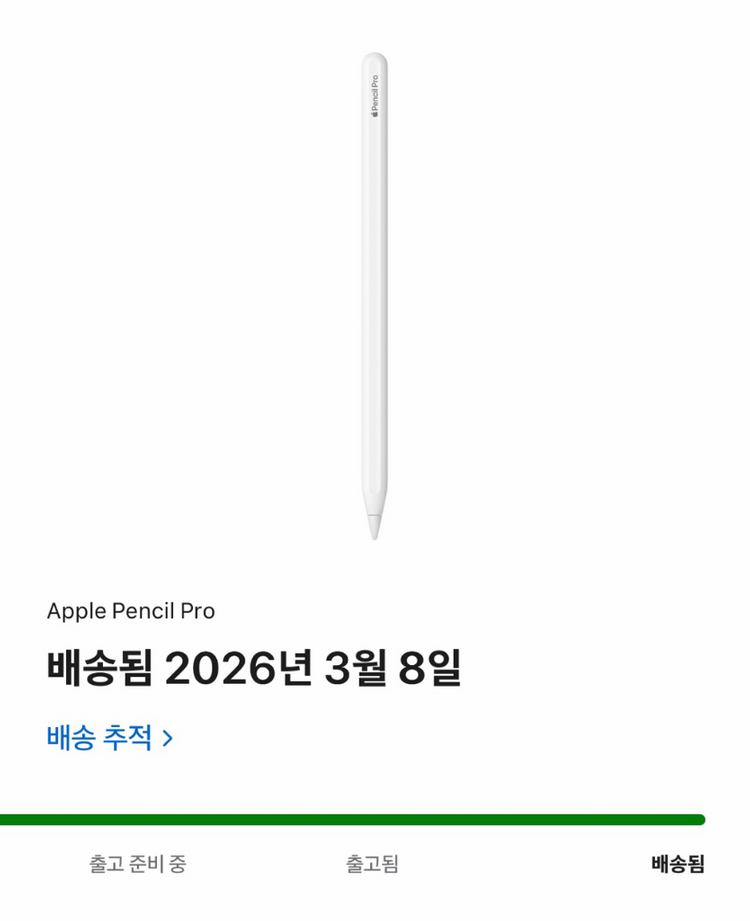The width and height of the screenshot is (750, 921).
Task: Click the Apple Pencil Pro product name
Action: pyautogui.click(x=132, y=611)
